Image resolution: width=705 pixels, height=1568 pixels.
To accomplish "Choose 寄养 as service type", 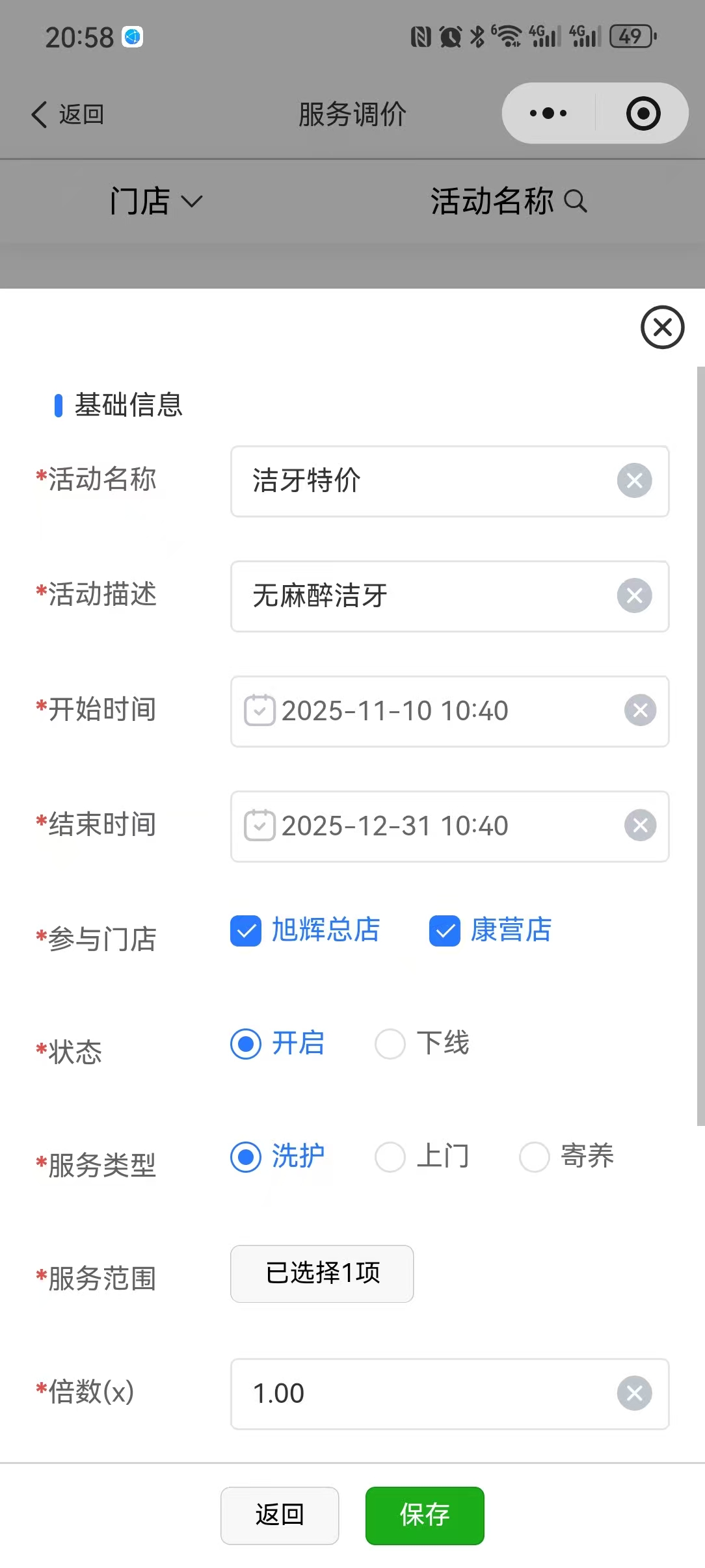I will coord(535,1157).
